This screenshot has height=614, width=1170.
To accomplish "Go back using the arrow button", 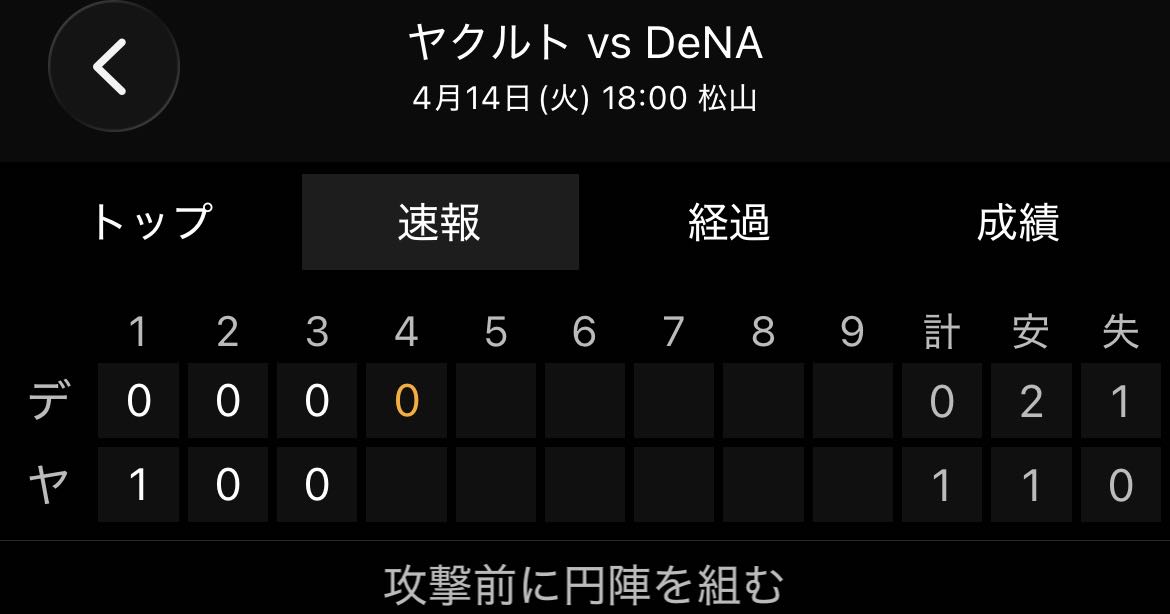I will [x=113, y=67].
